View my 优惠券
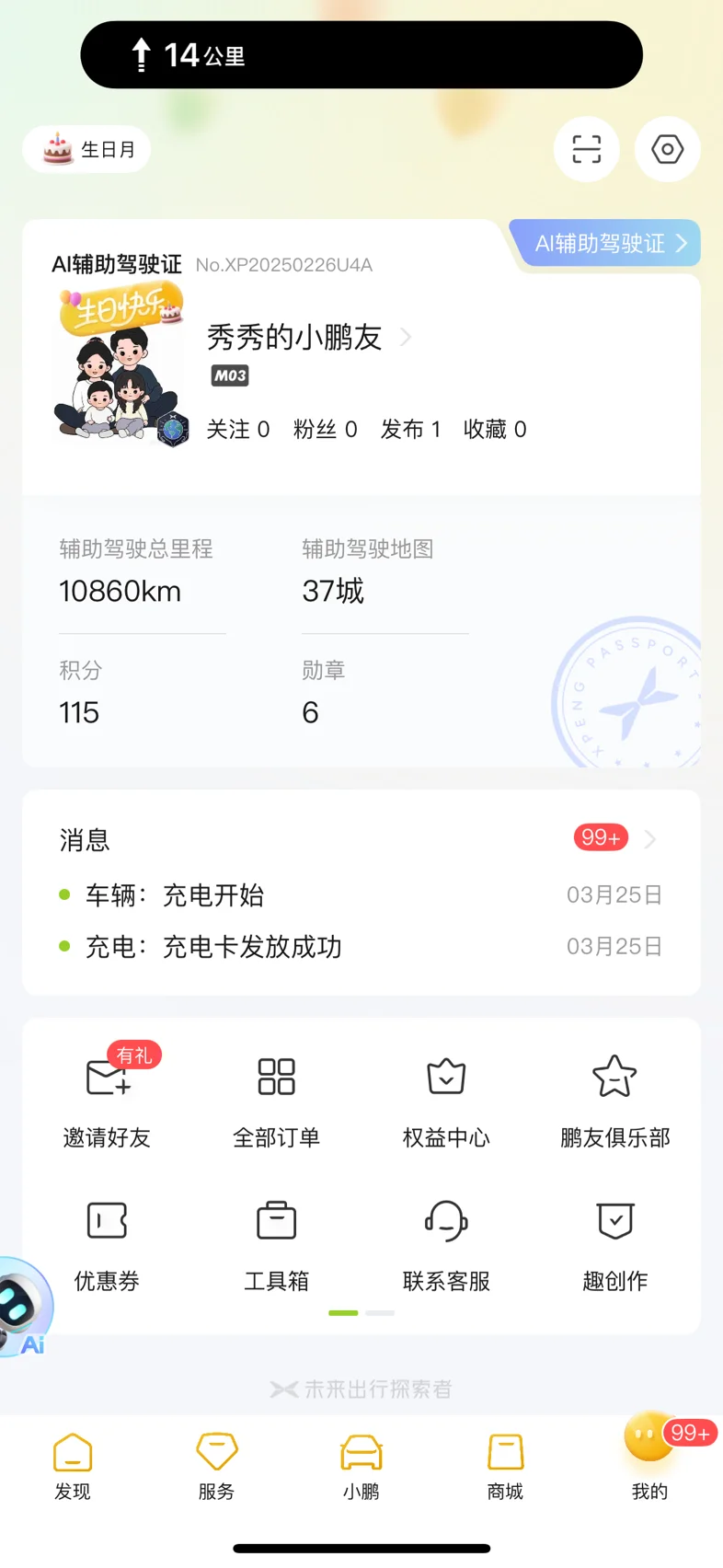 pos(107,1240)
